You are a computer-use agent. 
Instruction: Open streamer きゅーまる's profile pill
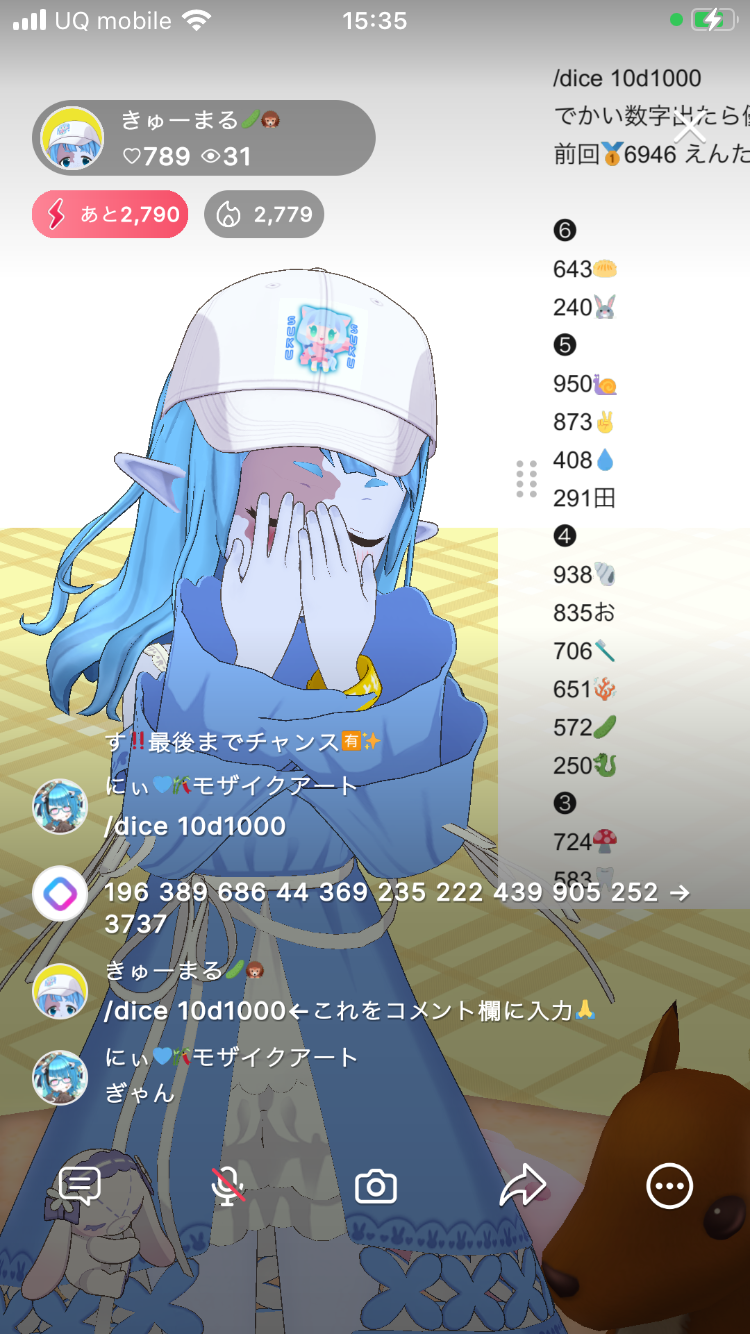pos(204,138)
